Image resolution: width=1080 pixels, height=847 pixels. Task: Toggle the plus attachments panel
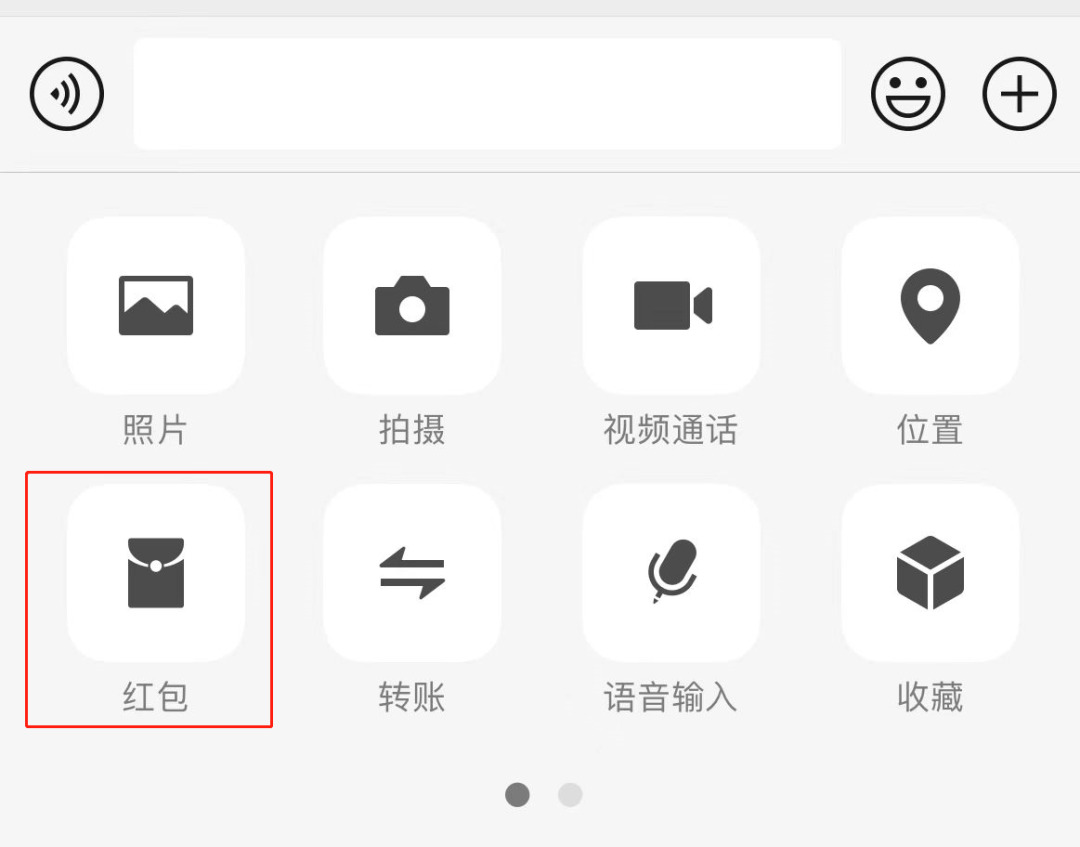point(1019,94)
